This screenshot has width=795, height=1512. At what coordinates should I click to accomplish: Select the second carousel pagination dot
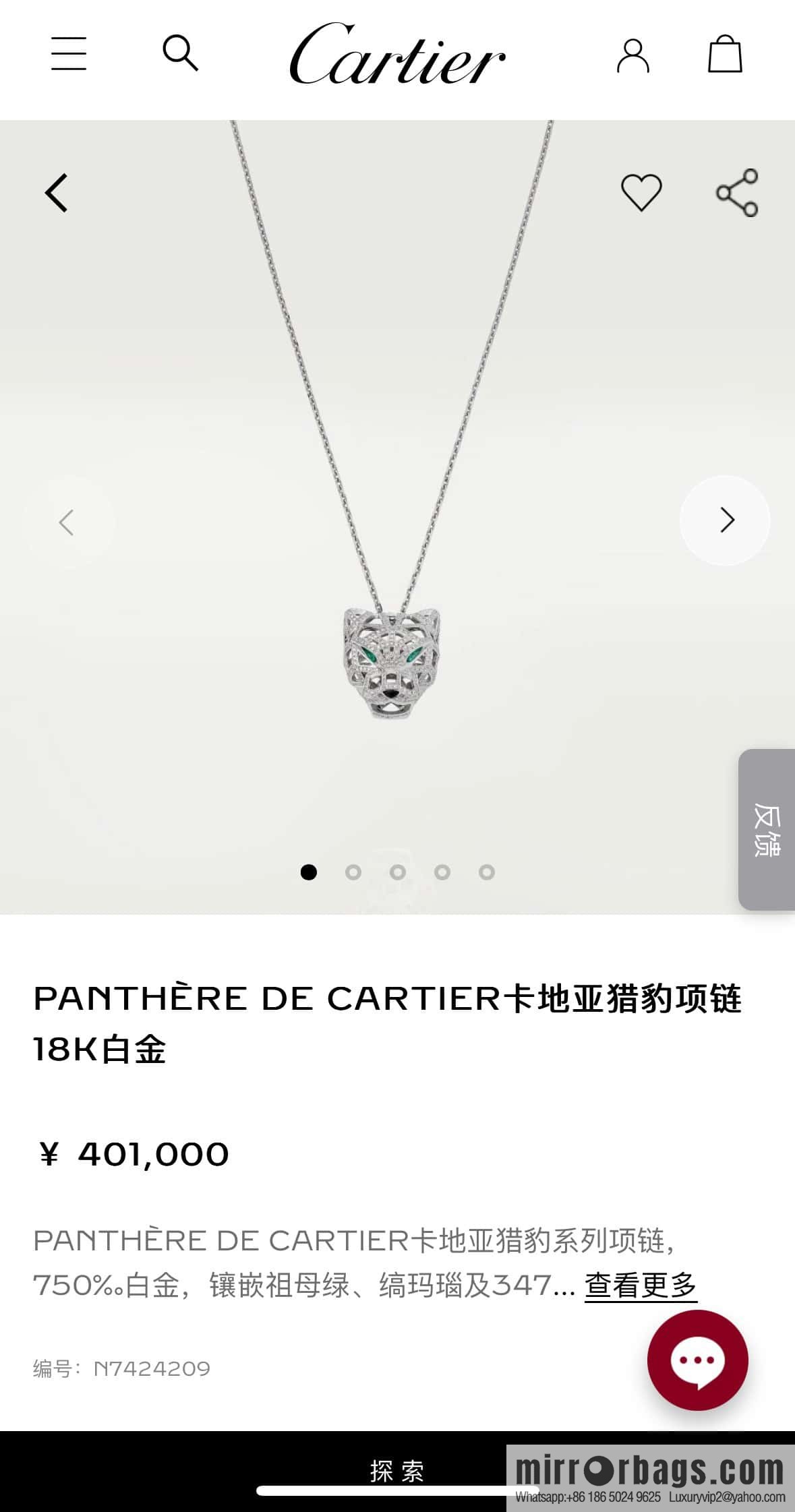354,872
